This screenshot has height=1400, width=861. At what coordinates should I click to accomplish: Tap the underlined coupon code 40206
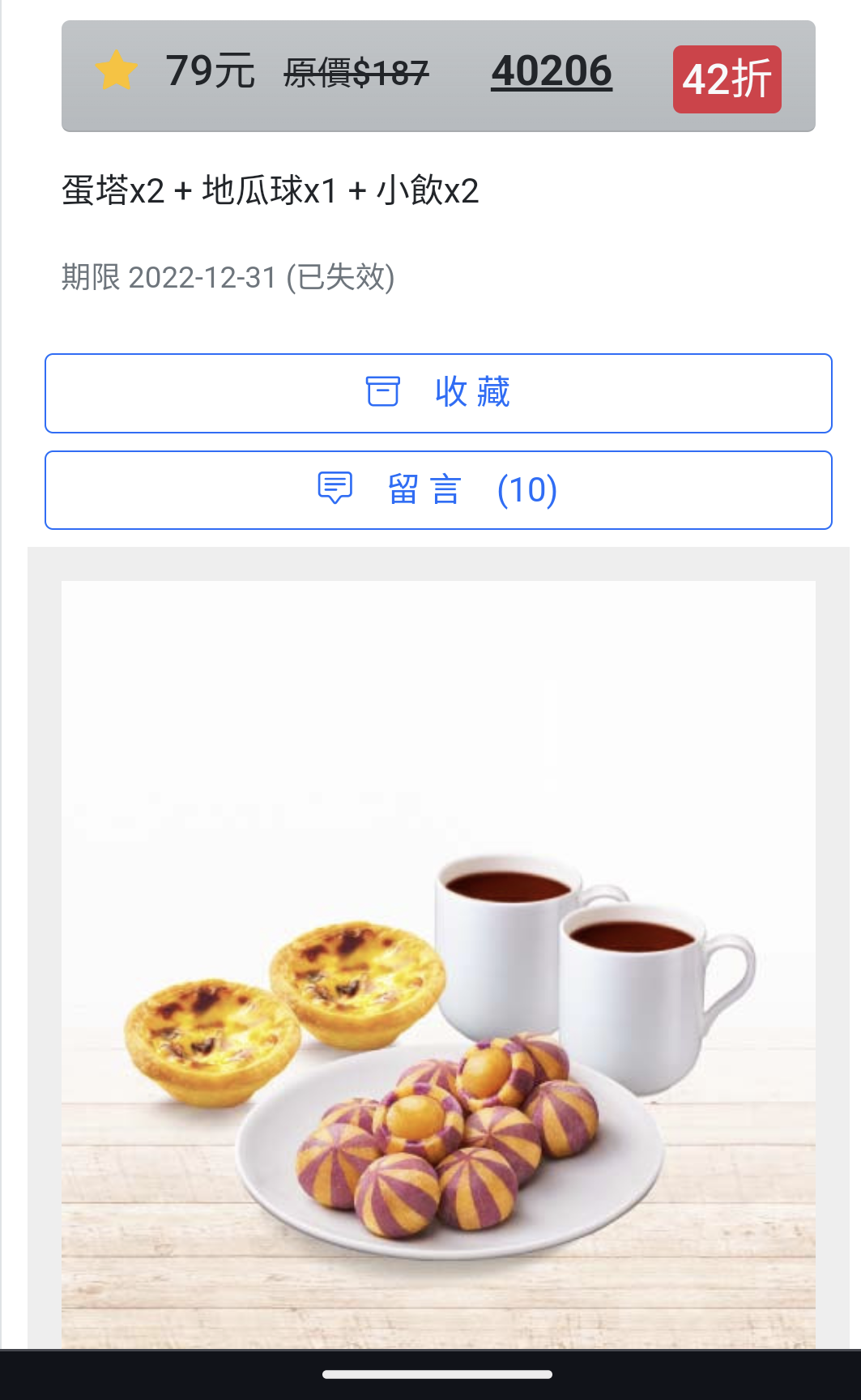(x=551, y=72)
